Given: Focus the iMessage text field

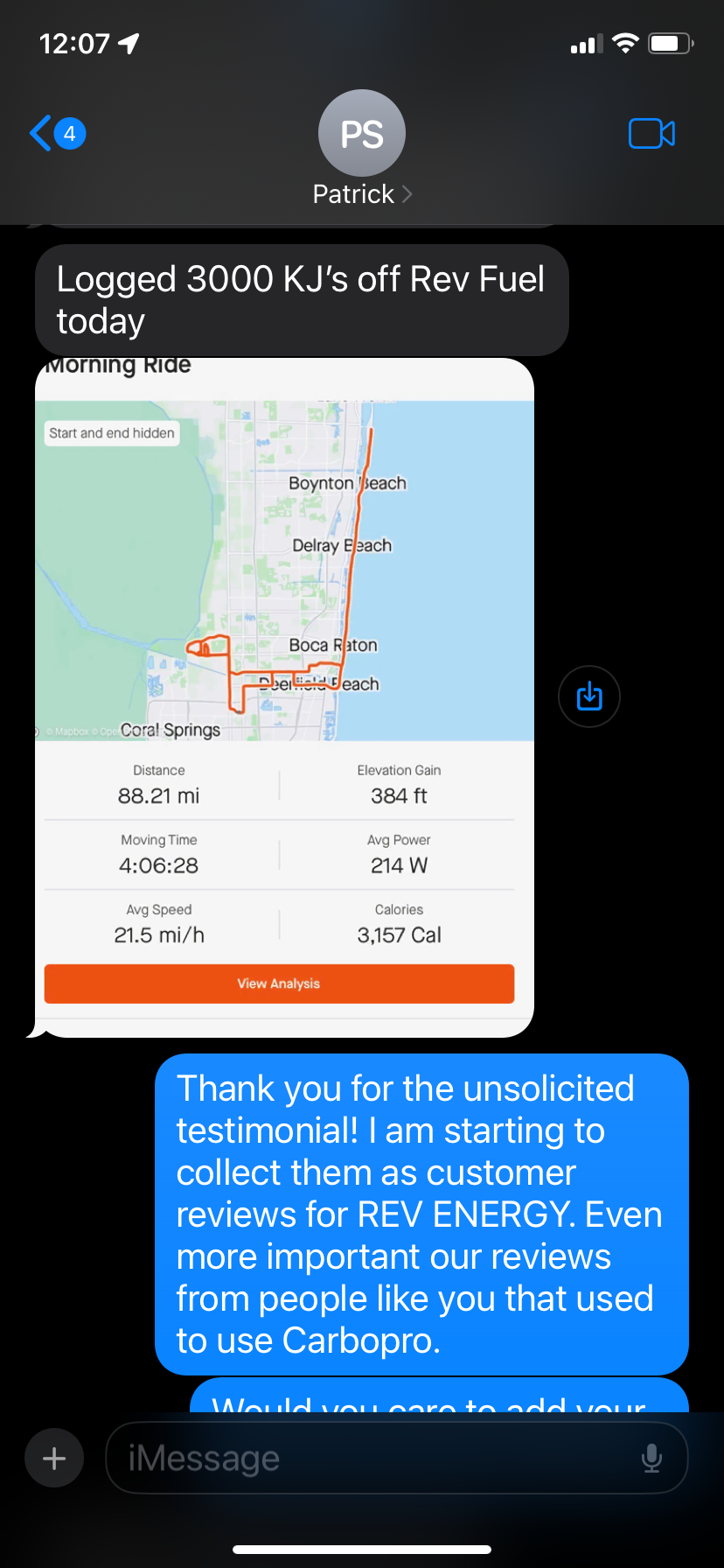Looking at the screenshot, I should coord(376,1458).
